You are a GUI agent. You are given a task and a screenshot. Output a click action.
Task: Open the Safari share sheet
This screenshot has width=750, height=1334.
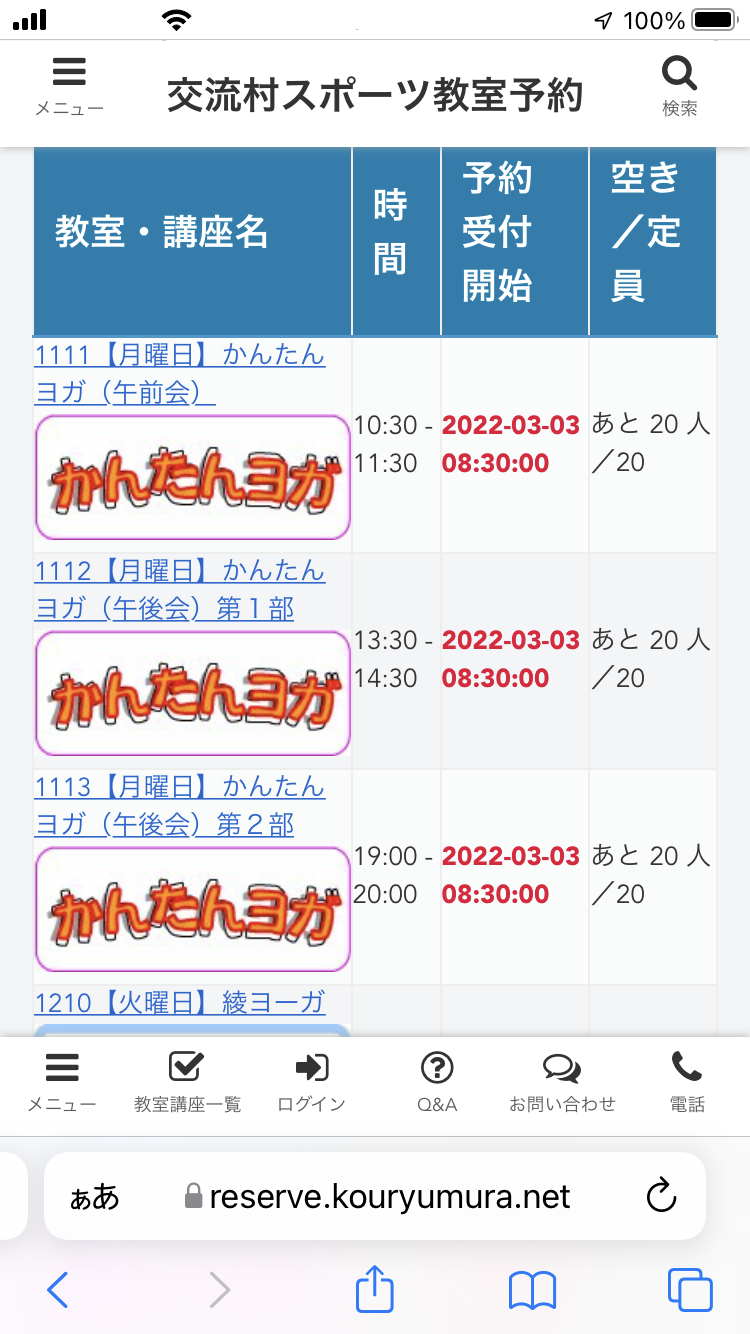click(x=375, y=1289)
